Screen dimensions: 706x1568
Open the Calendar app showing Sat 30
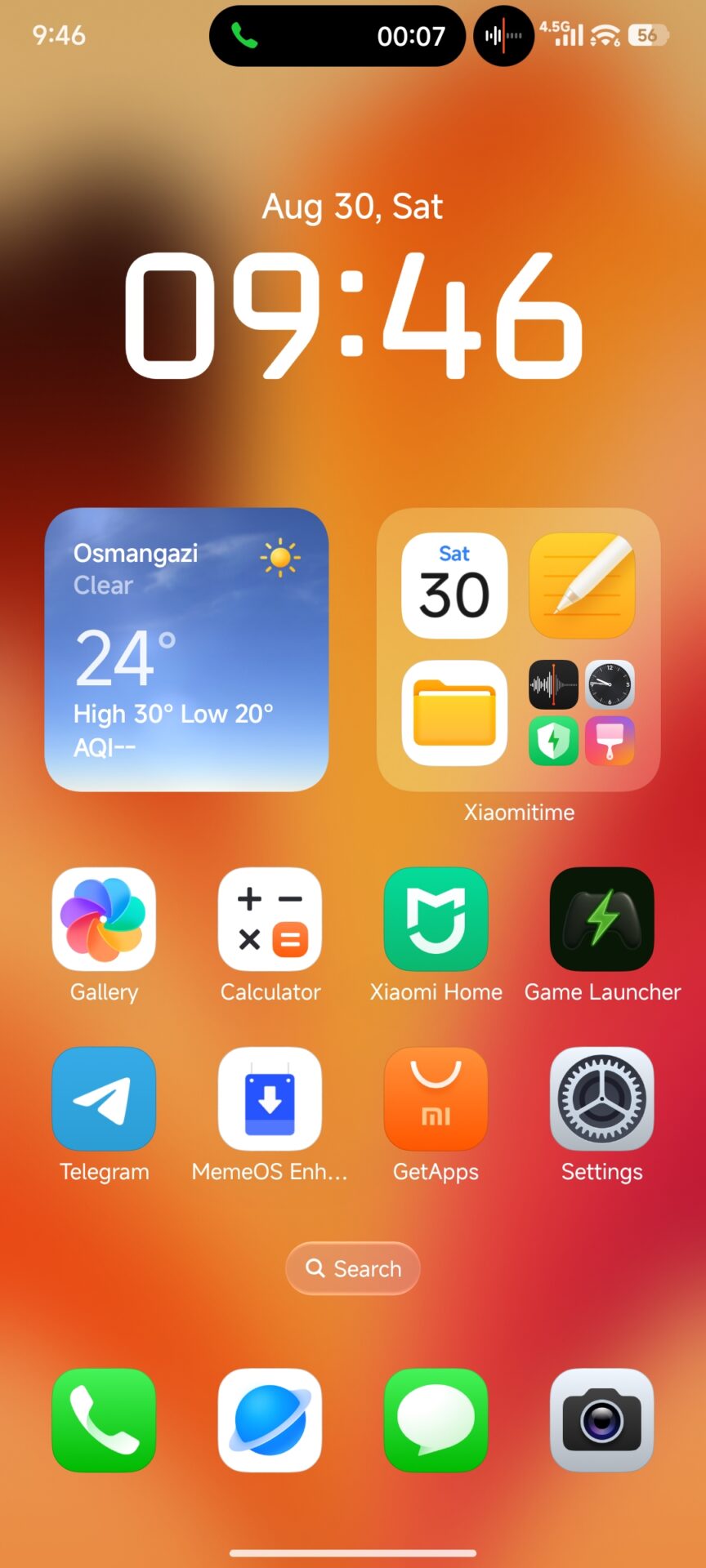pyautogui.click(x=454, y=586)
